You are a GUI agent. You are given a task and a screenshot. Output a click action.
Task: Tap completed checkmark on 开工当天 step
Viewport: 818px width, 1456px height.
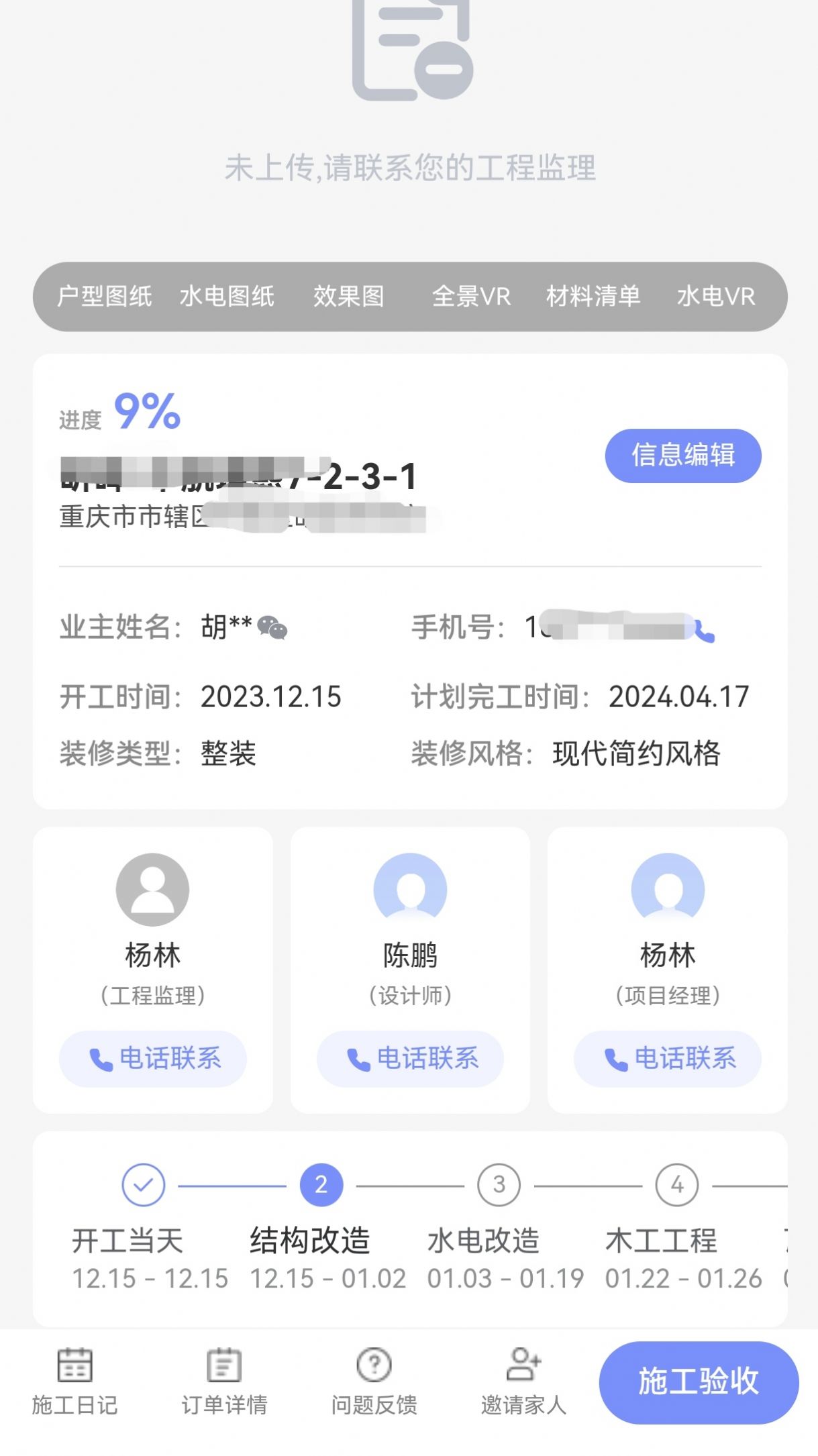(x=143, y=1185)
